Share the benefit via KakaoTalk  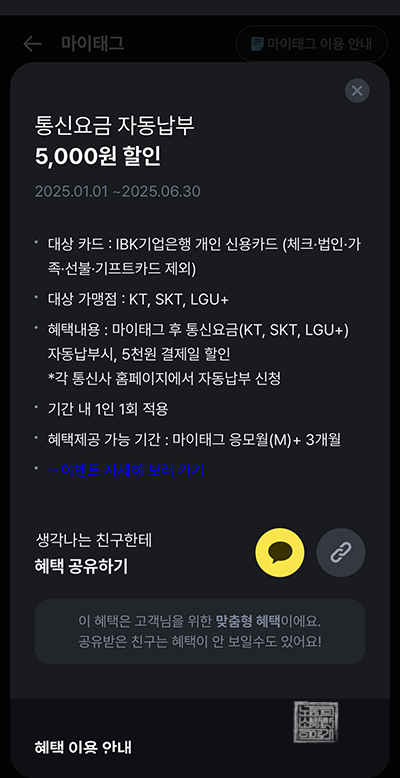tap(280, 552)
